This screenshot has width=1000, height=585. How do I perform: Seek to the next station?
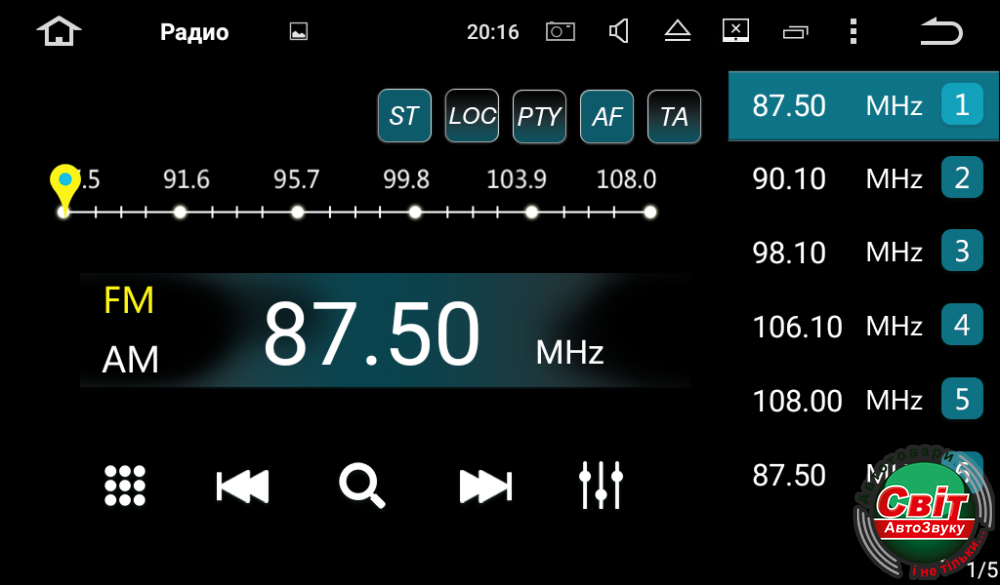pos(485,486)
